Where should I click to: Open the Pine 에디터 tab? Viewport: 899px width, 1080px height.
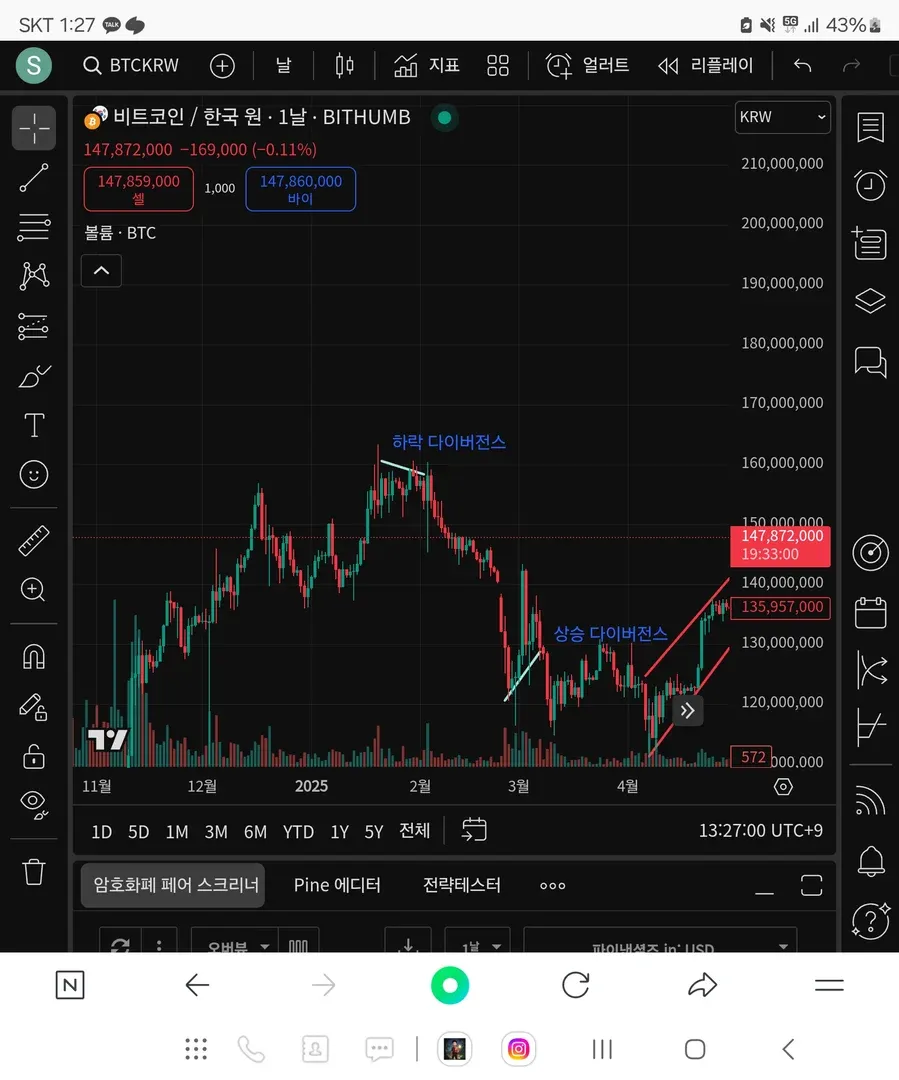pos(337,885)
